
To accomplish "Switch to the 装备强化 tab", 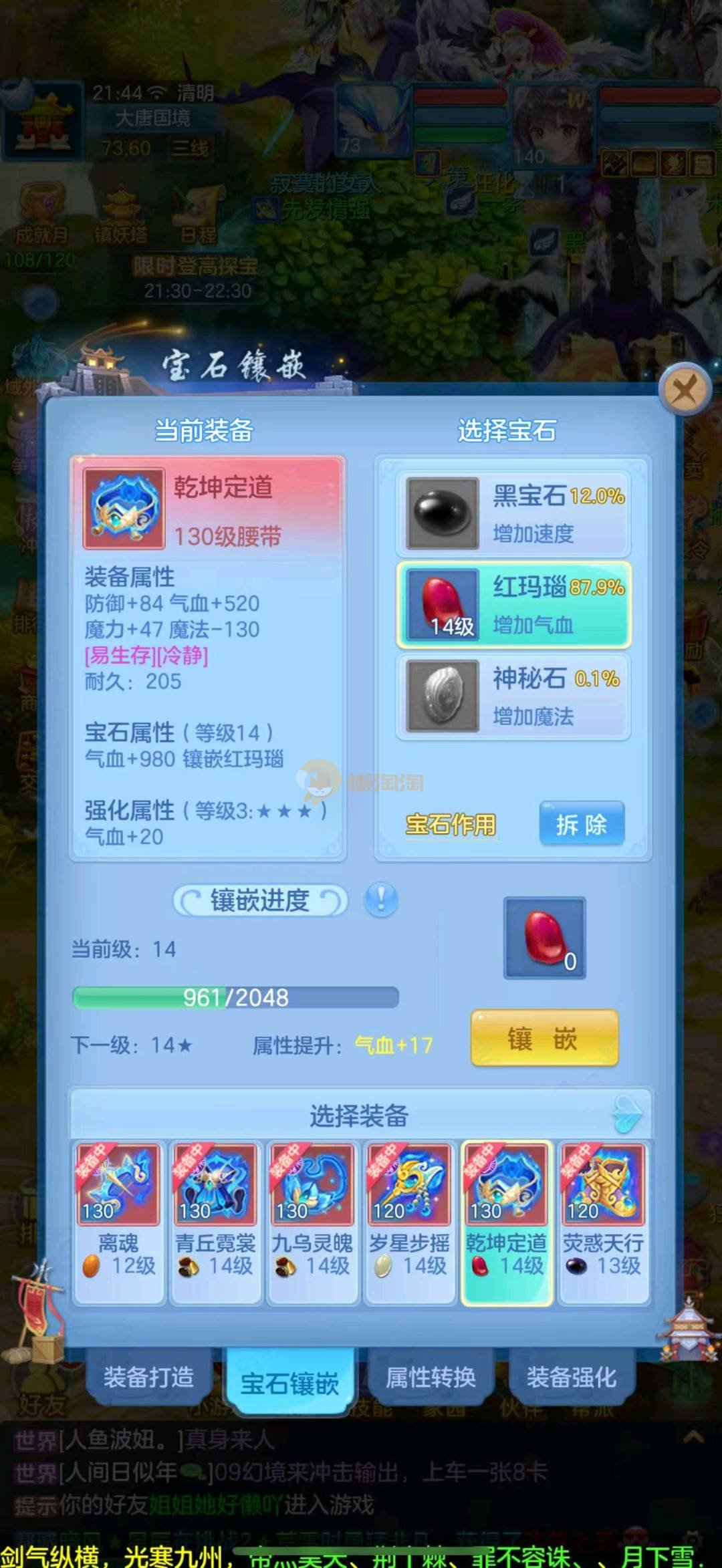I will (x=572, y=1377).
